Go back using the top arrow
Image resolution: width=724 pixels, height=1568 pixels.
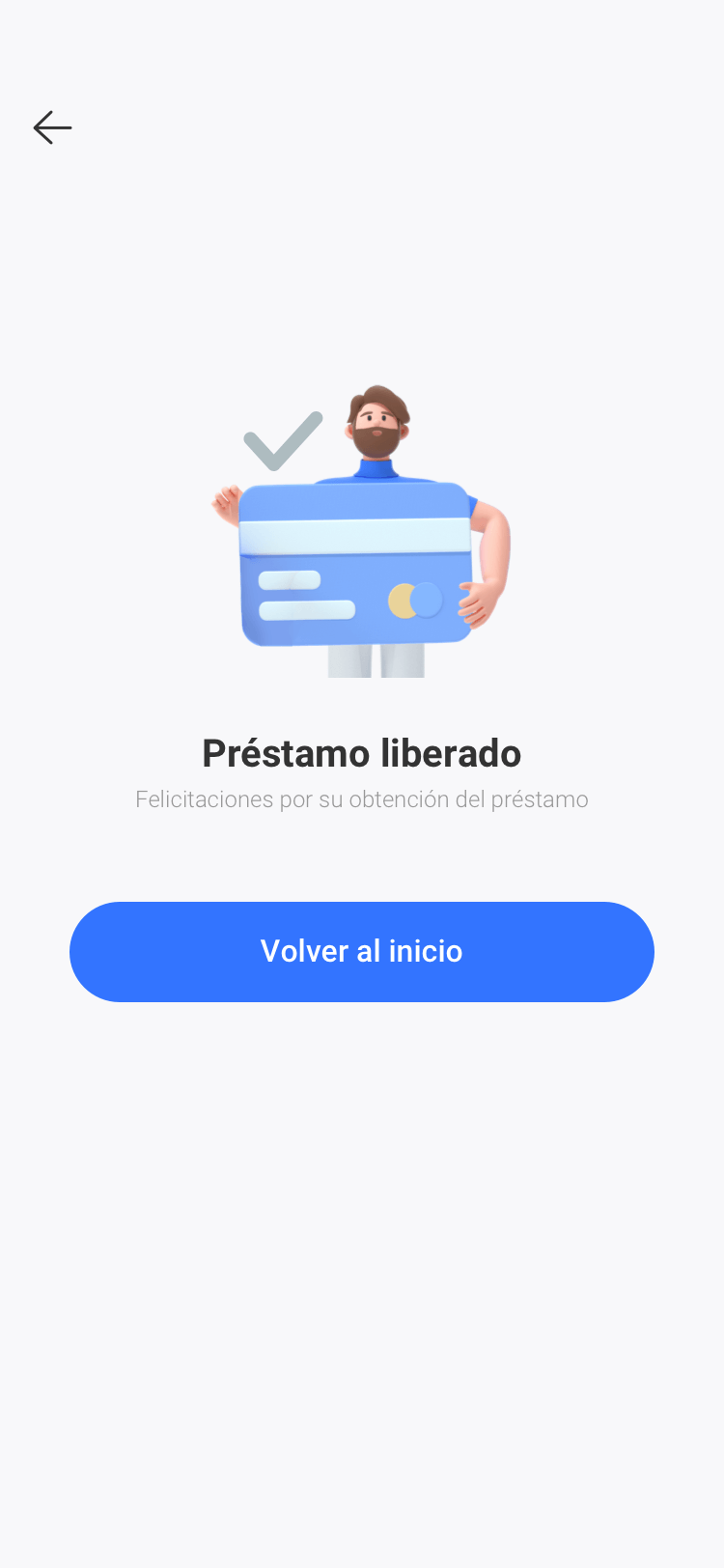(x=52, y=127)
